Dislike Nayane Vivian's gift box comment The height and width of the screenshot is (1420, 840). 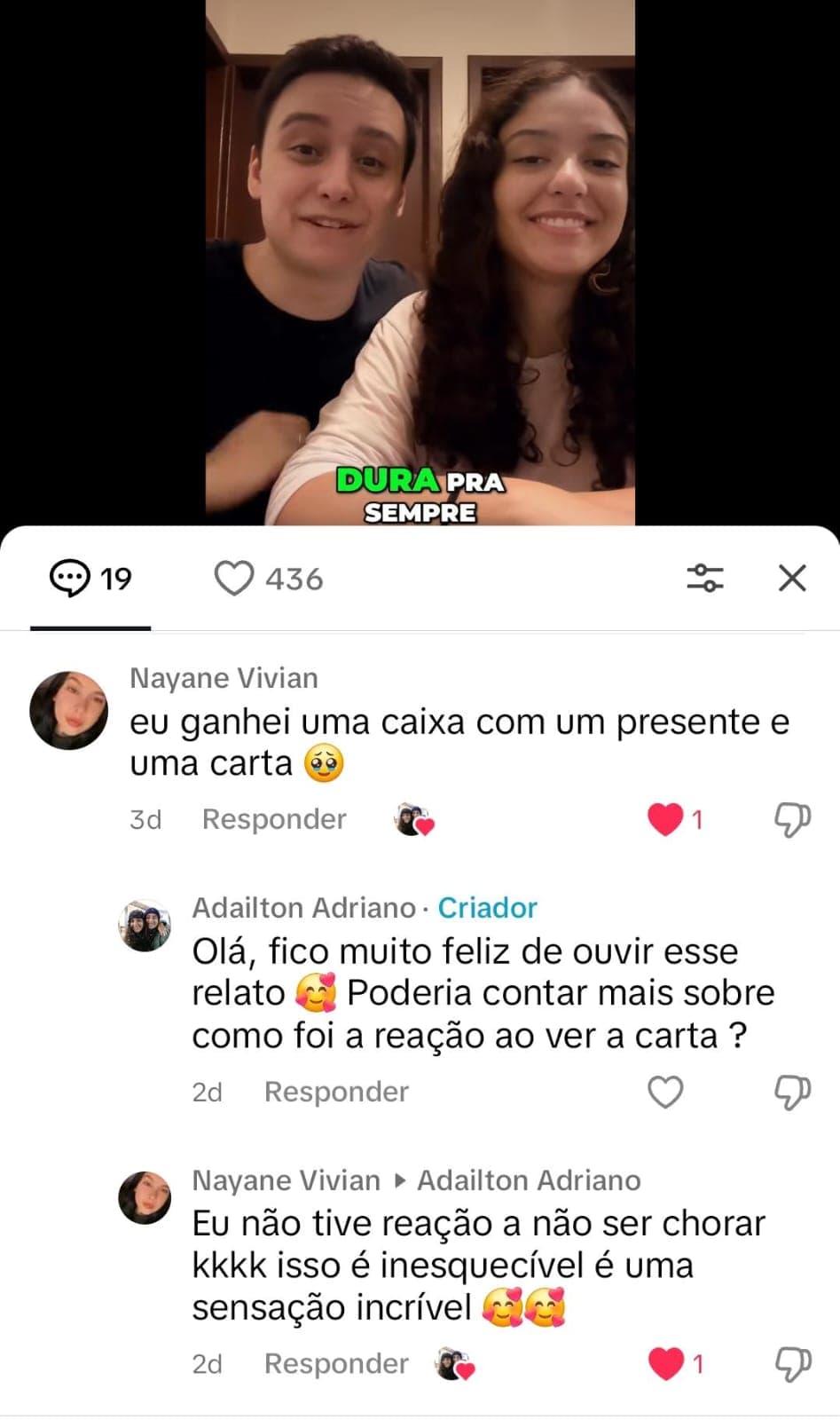(x=791, y=819)
